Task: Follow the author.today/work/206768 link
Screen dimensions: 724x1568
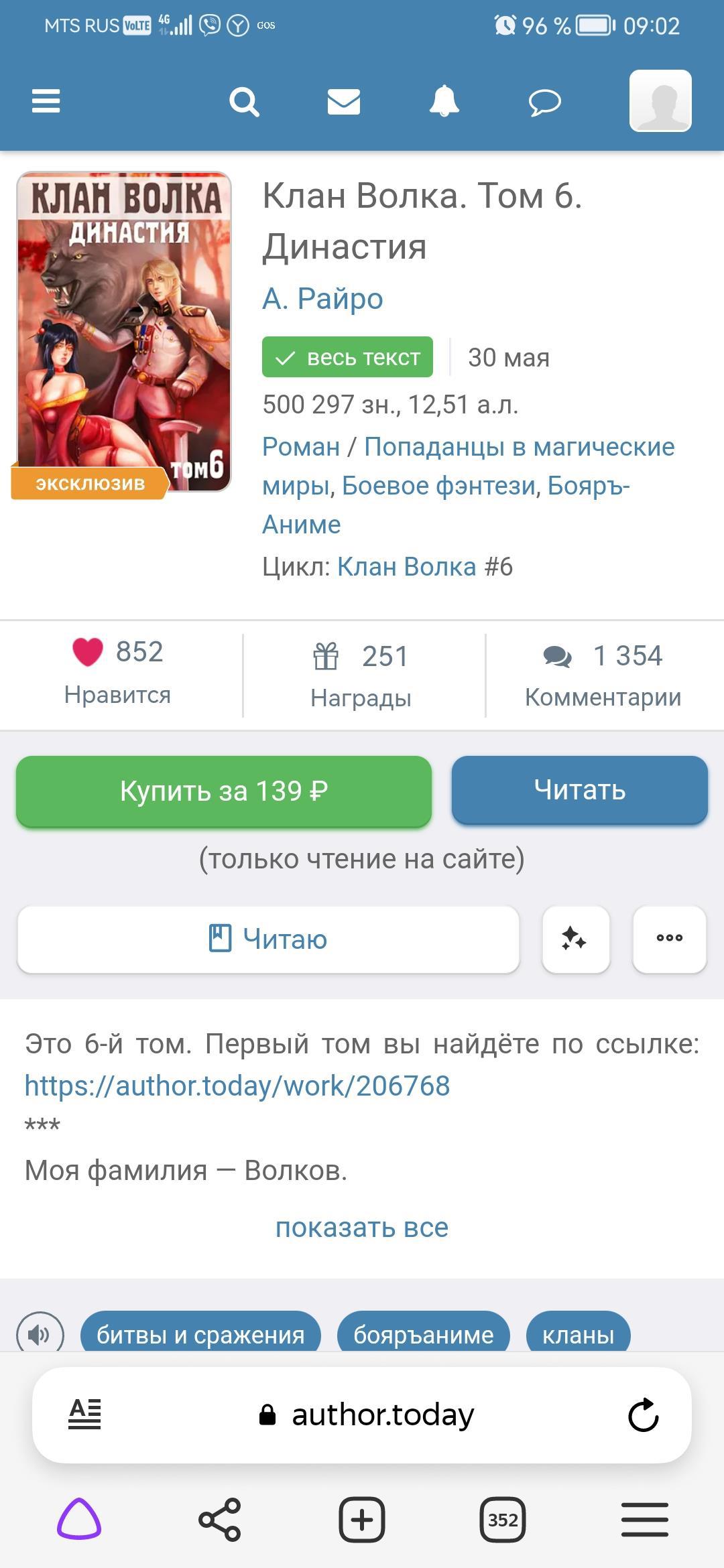Action: click(237, 1086)
